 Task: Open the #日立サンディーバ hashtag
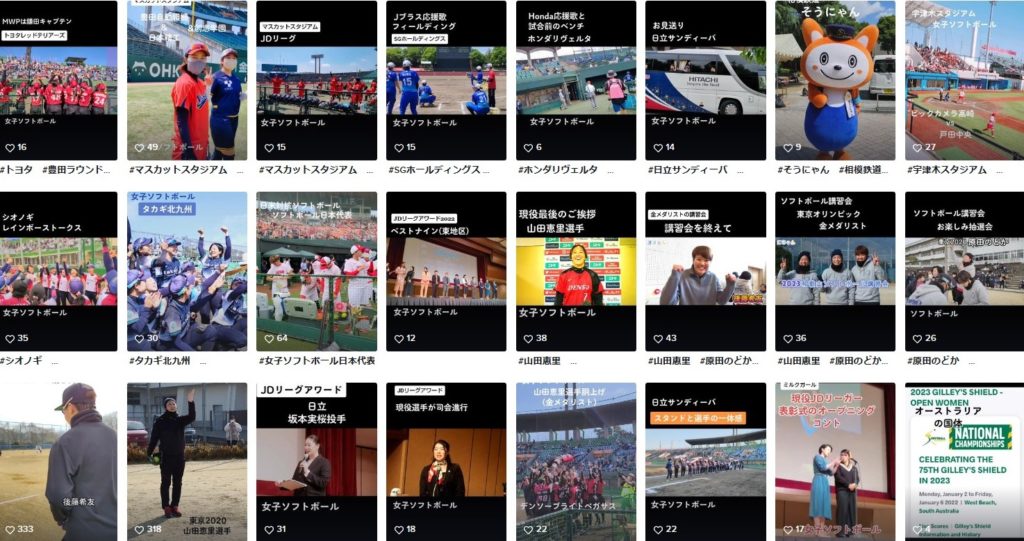click(689, 170)
